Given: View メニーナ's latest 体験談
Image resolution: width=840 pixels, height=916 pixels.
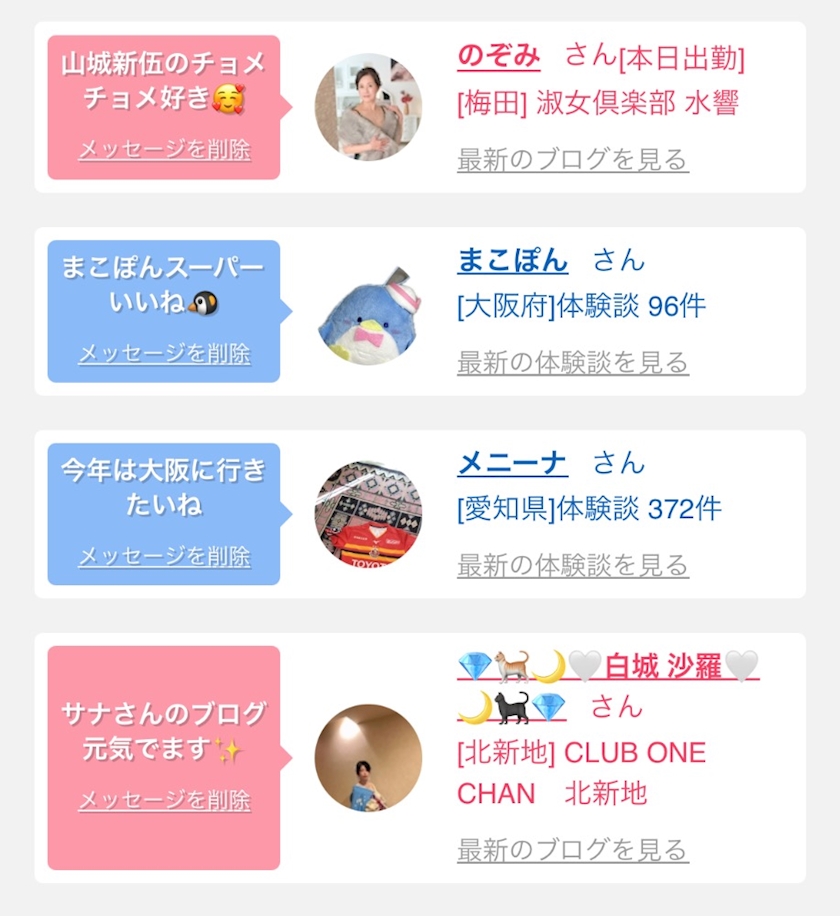Looking at the screenshot, I should coord(572,565).
